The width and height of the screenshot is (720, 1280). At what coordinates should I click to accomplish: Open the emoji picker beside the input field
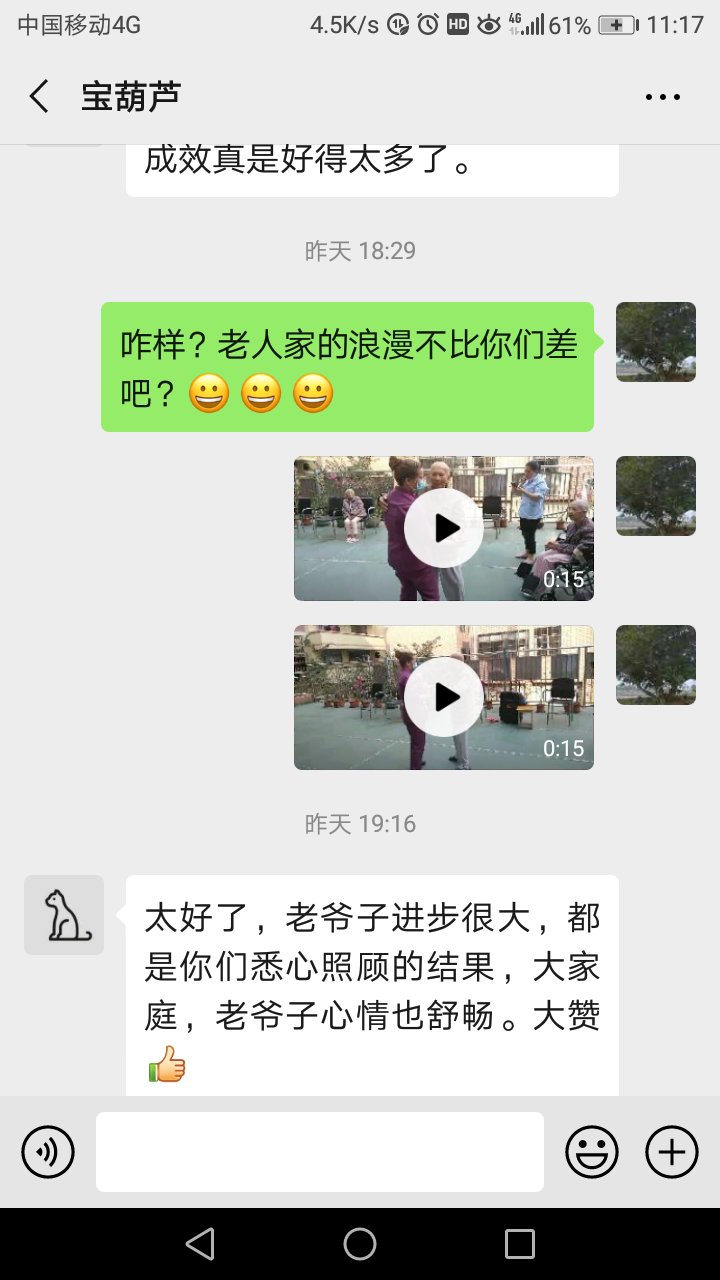pos(592,1151)
